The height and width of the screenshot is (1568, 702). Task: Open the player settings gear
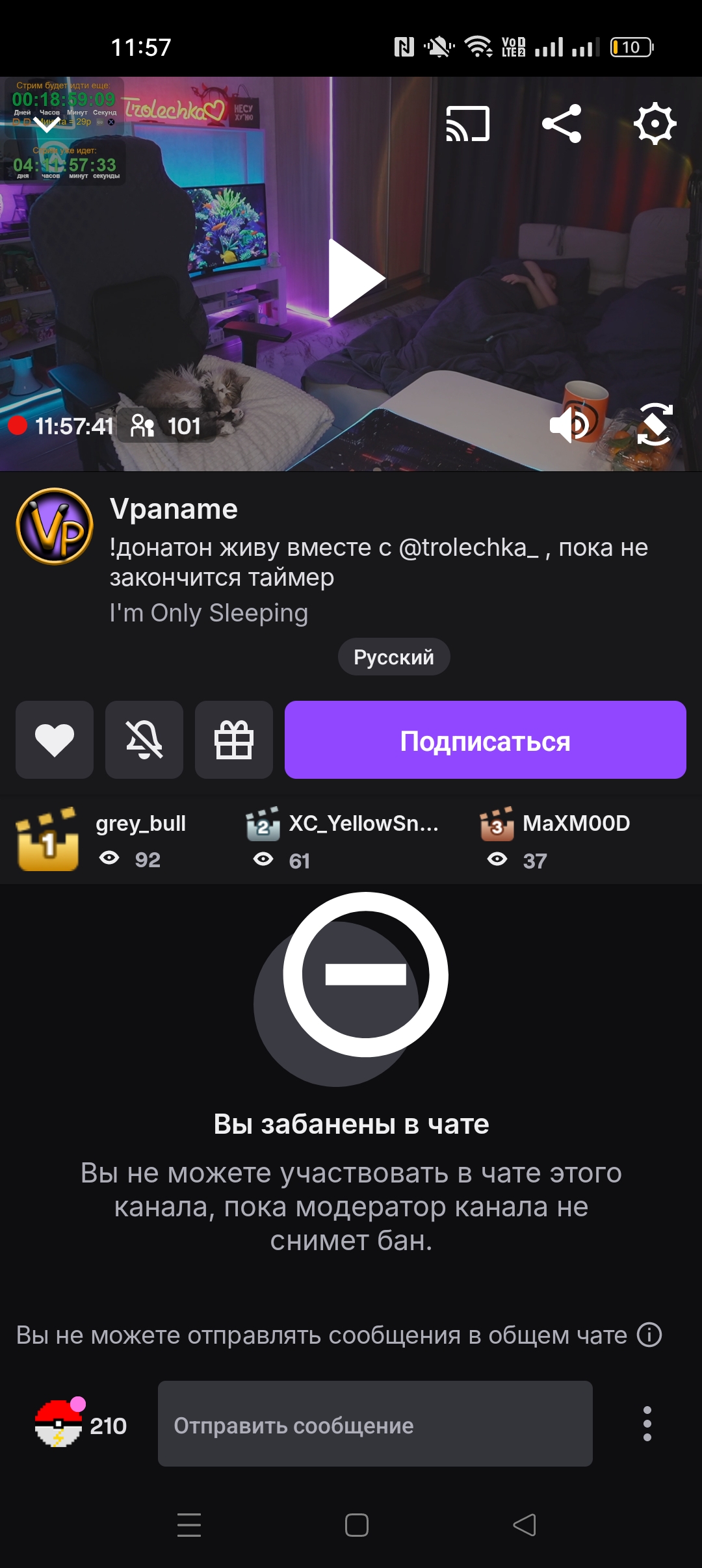tap(655, 124)
